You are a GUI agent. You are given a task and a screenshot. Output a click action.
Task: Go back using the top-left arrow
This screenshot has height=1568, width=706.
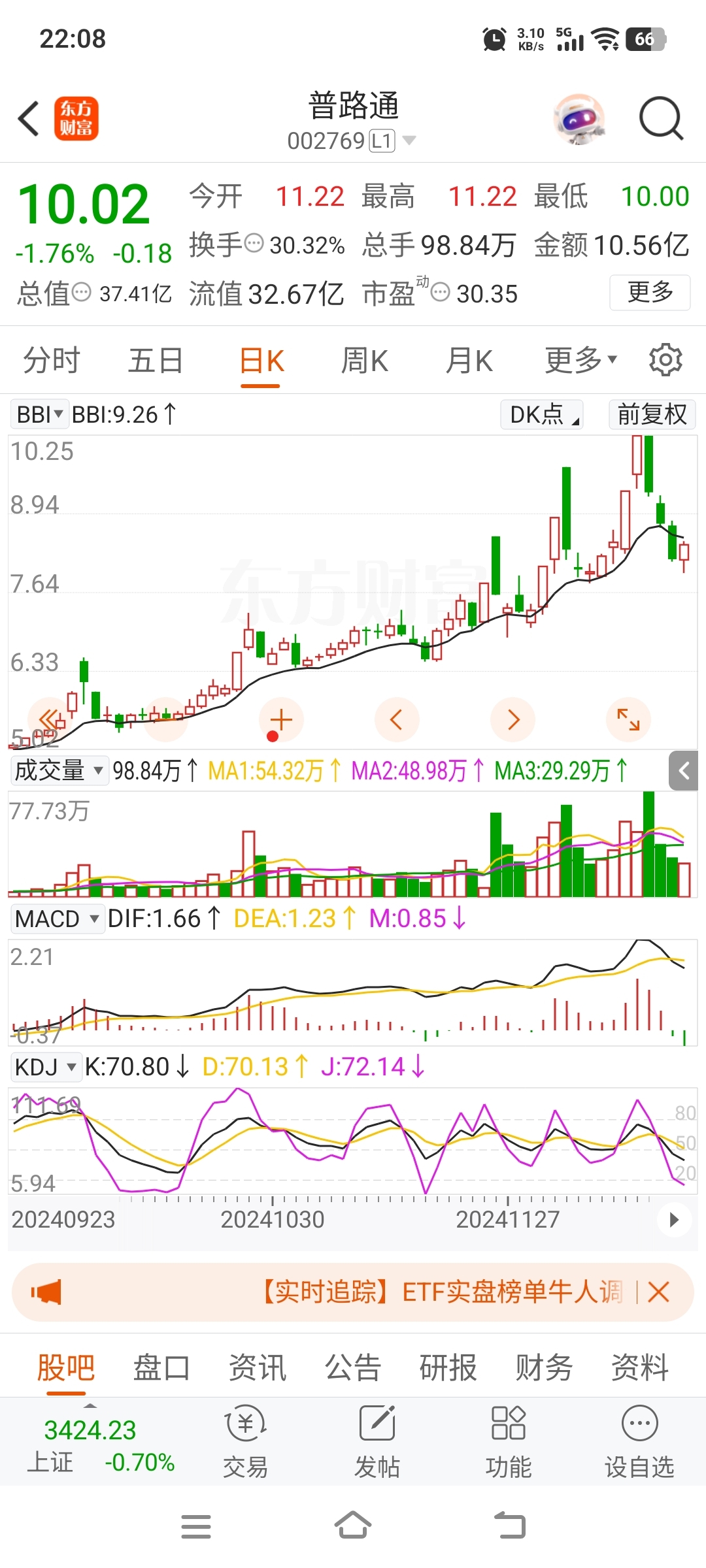(29, 118)
